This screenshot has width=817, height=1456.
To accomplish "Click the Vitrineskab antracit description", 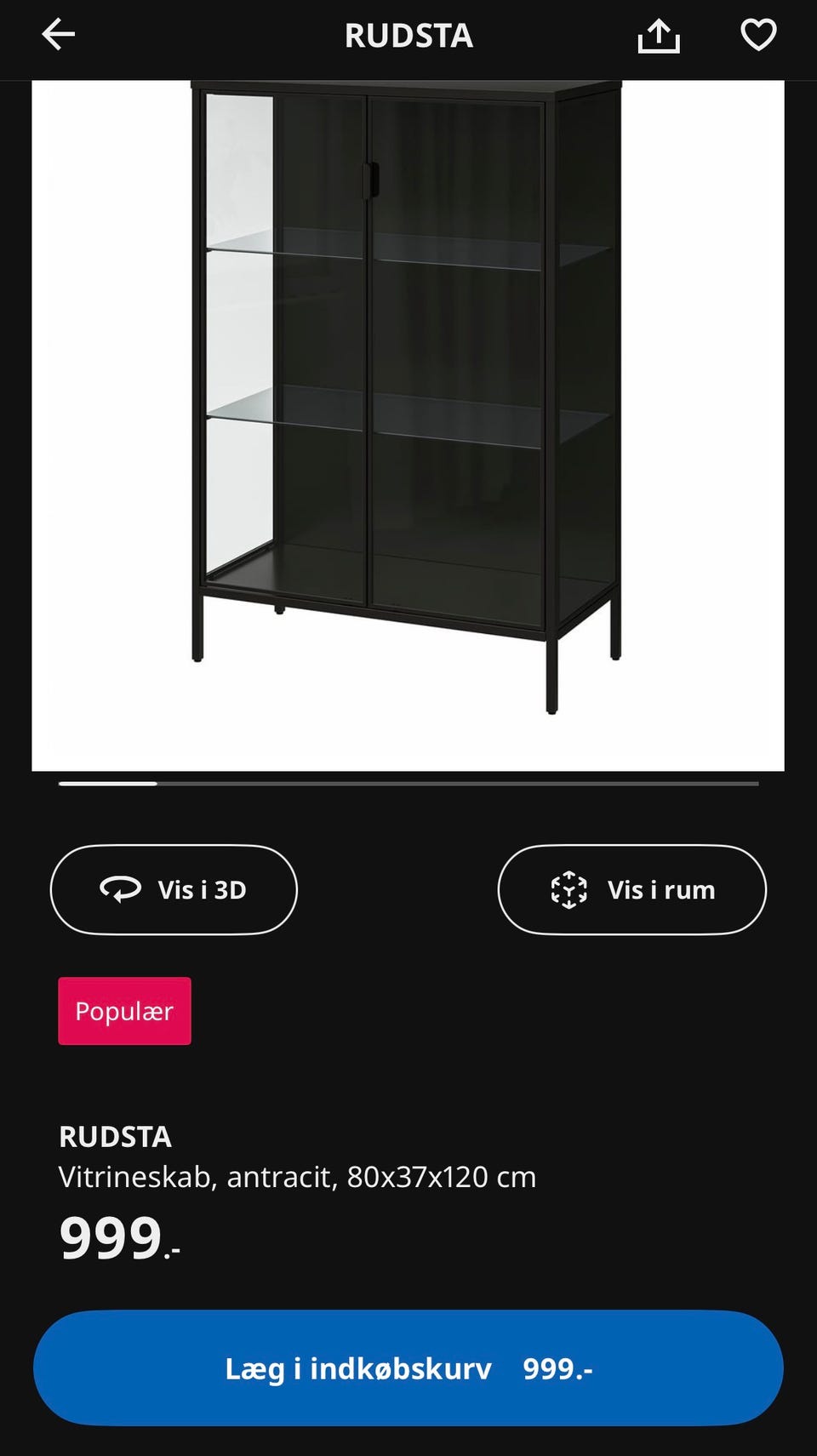I will point(298,1177).
